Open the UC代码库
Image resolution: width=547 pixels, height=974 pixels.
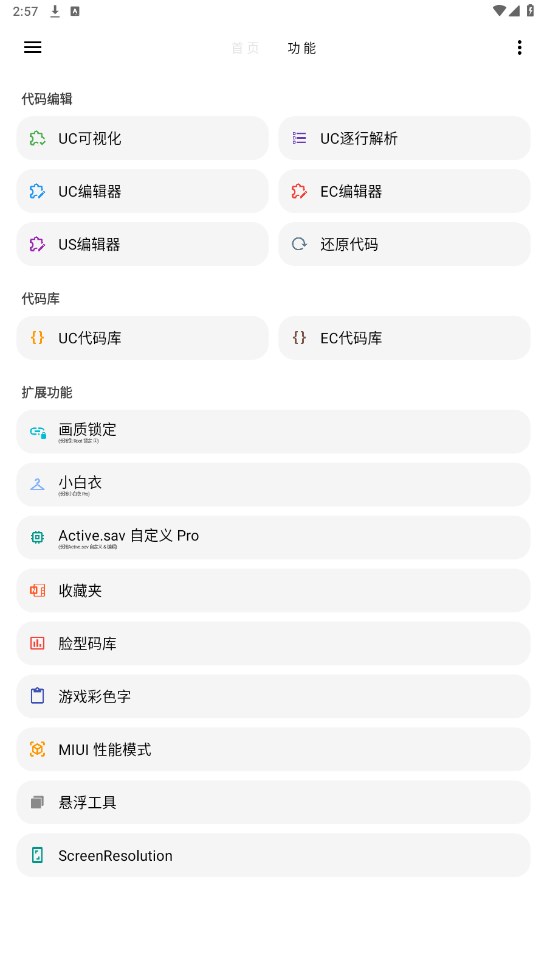coord(142,338)
